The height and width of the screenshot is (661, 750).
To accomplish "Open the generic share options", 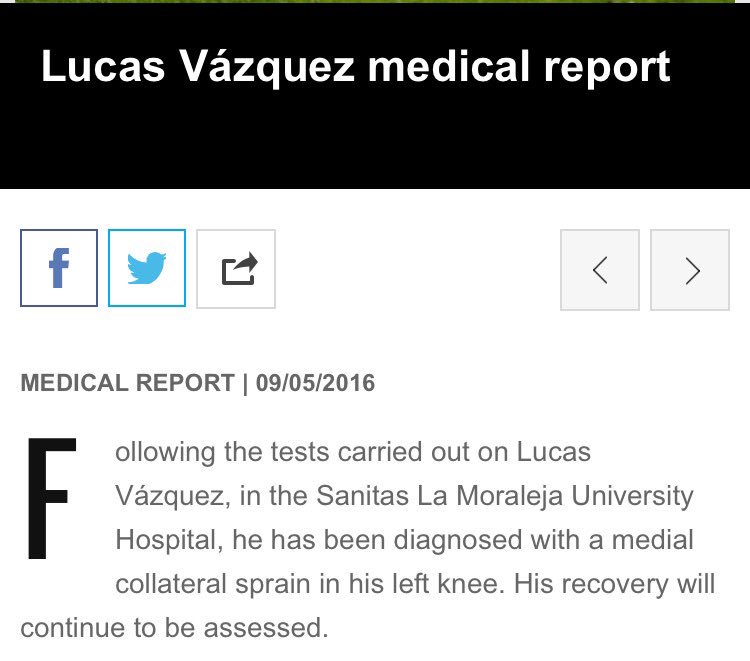I will pyautogui.click(x=236, y=269).
